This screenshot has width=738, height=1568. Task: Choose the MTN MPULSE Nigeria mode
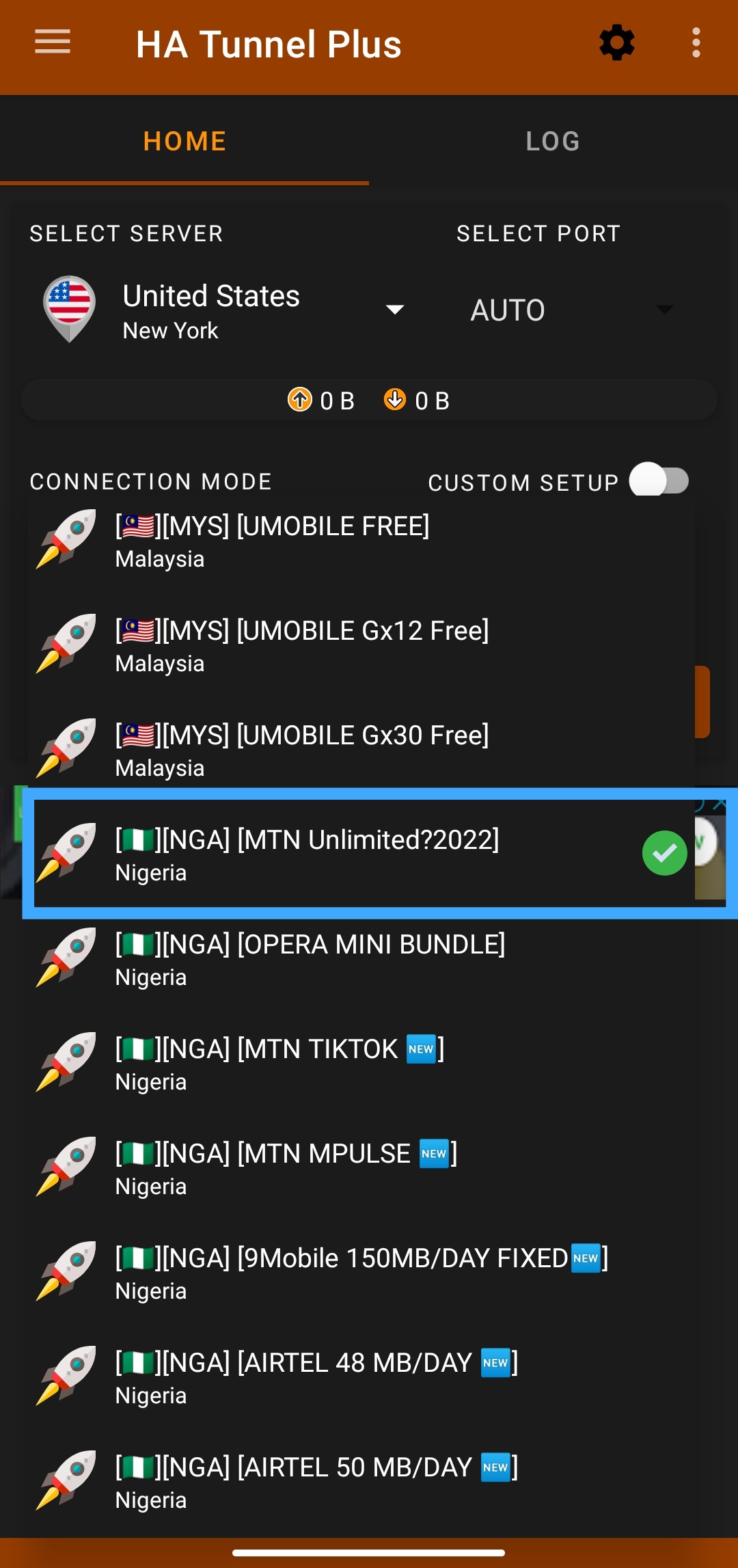pyautogui.click(x=342, y=1168)
